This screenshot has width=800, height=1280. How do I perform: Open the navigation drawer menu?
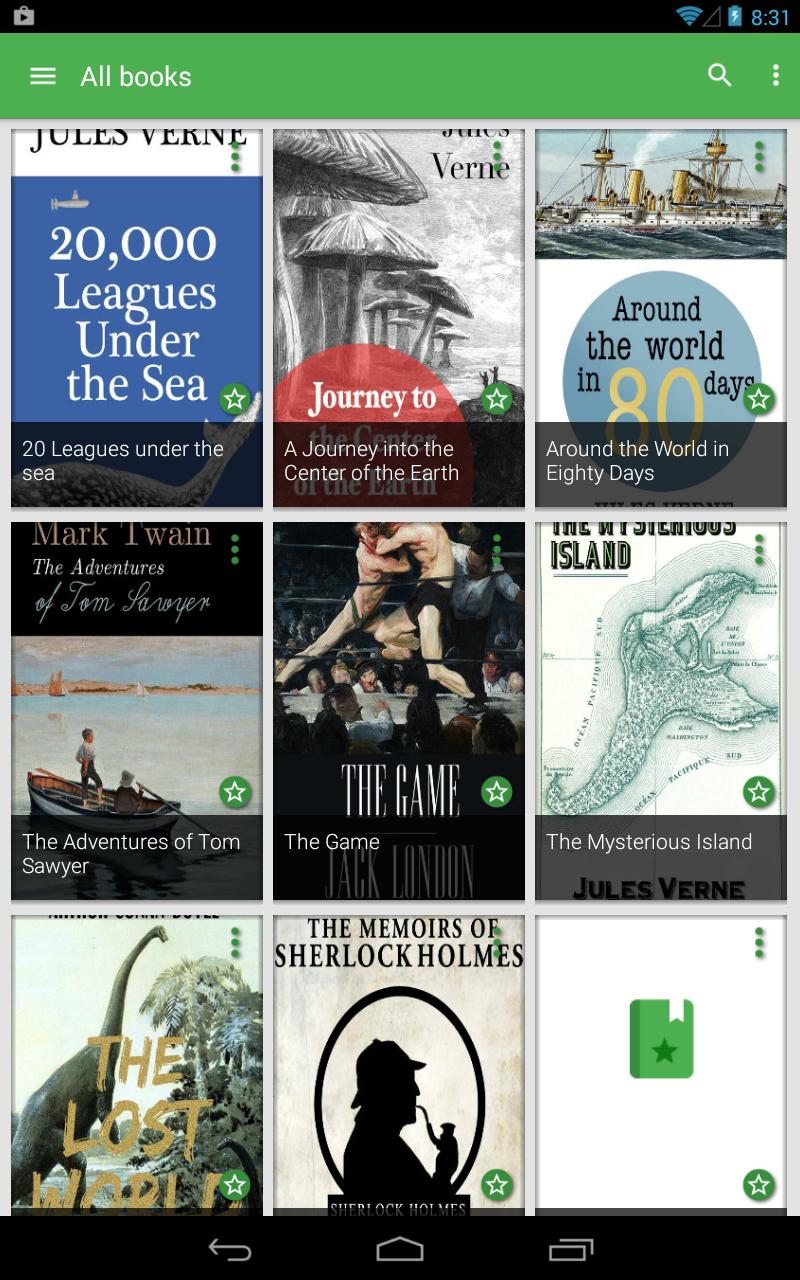[x=43, y=76]
